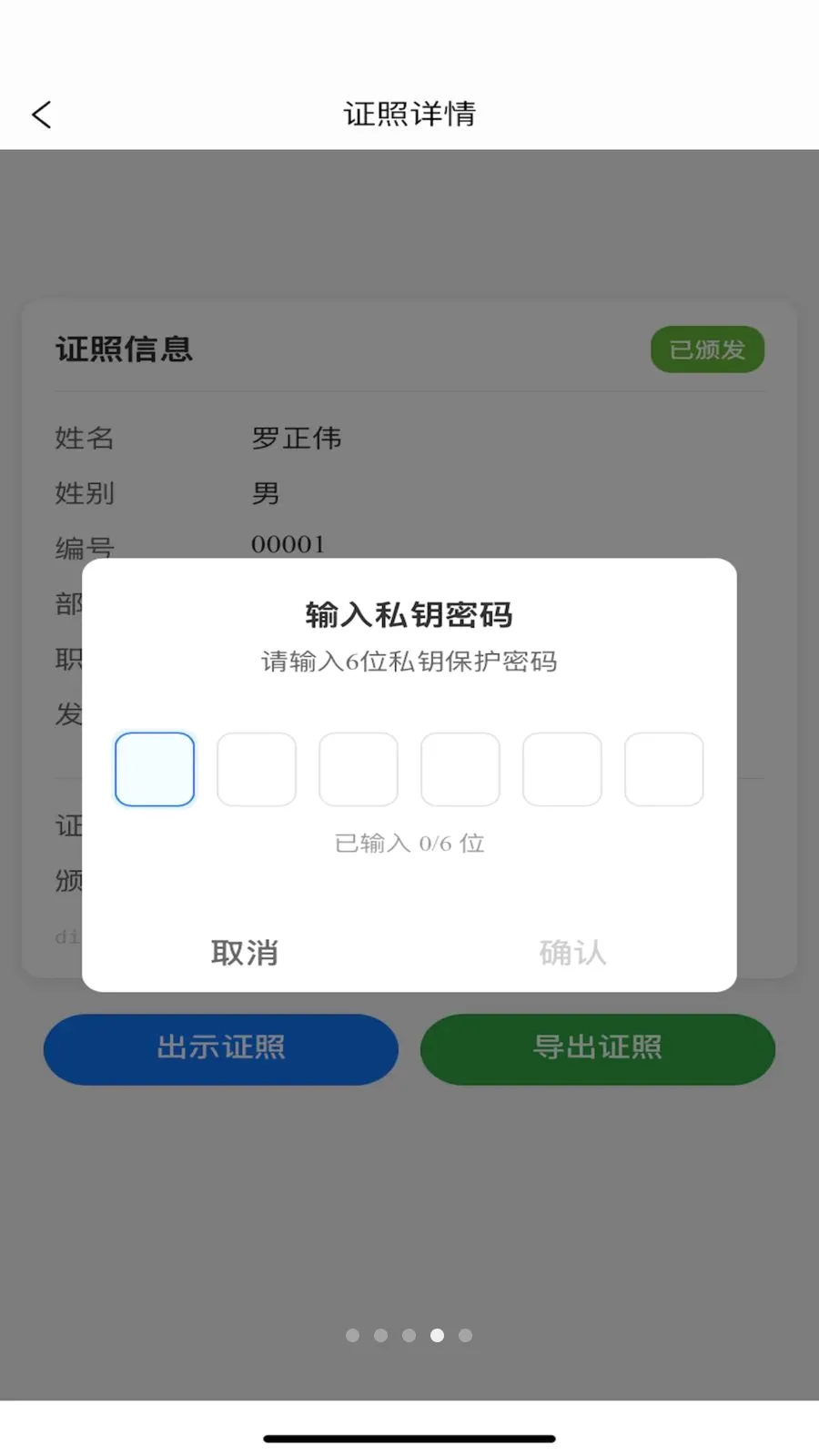Tap the back arrow in header
This screenshot has width=819, height=1456.
click(x=42, y=115)
